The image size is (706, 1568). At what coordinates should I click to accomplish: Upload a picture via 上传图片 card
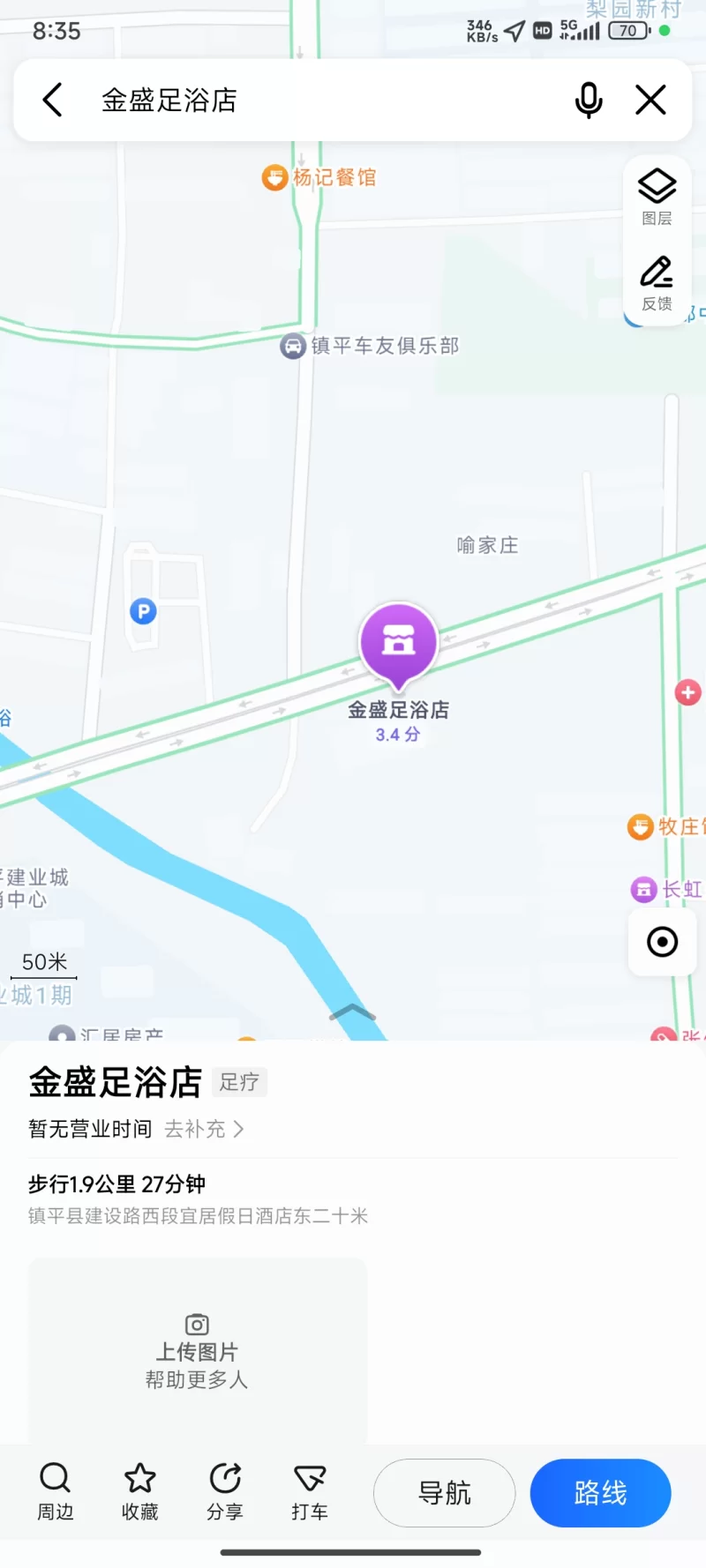pos(198,1349)
